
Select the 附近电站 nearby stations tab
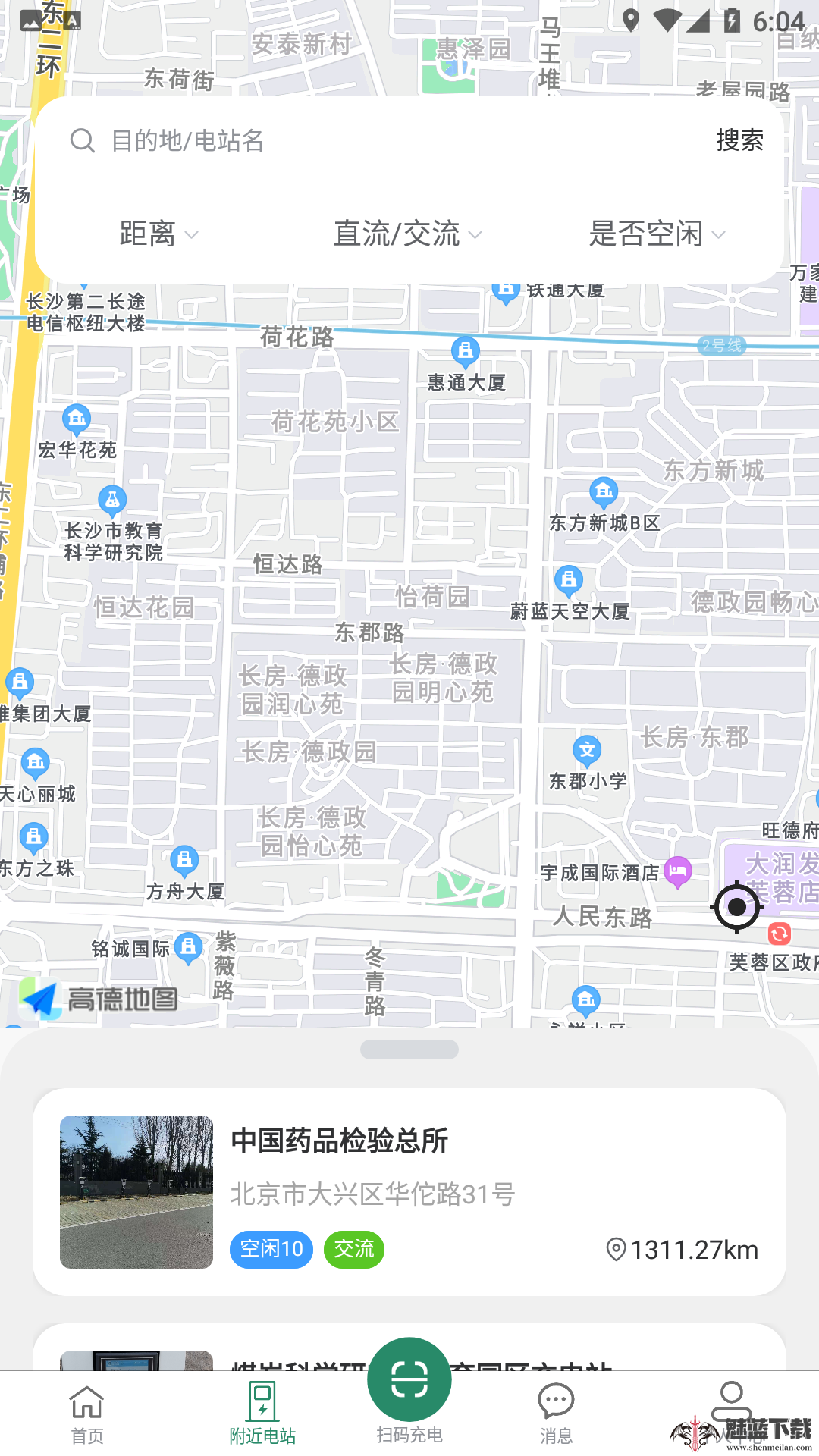click(262, 1414)
